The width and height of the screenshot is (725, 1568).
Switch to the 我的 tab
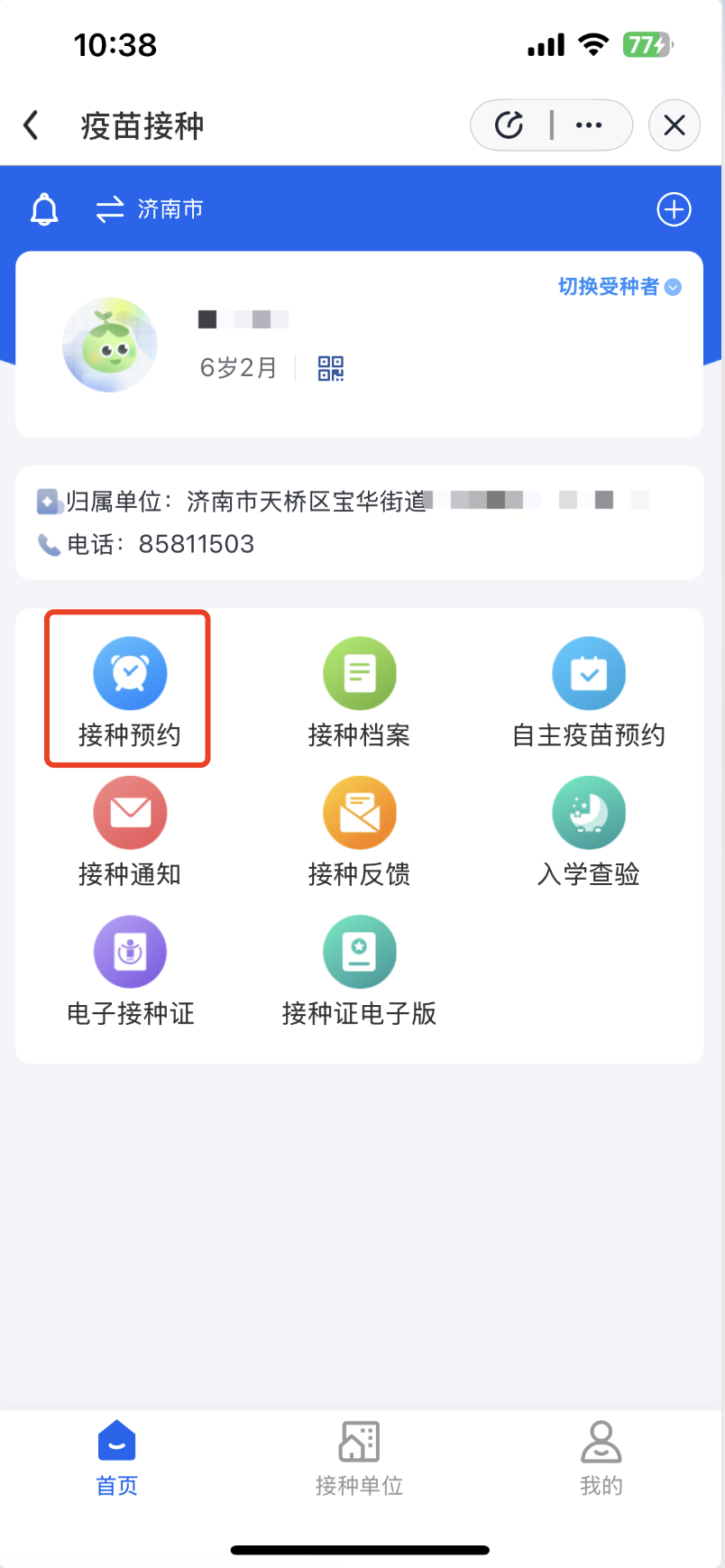[x=601, y=1457]
